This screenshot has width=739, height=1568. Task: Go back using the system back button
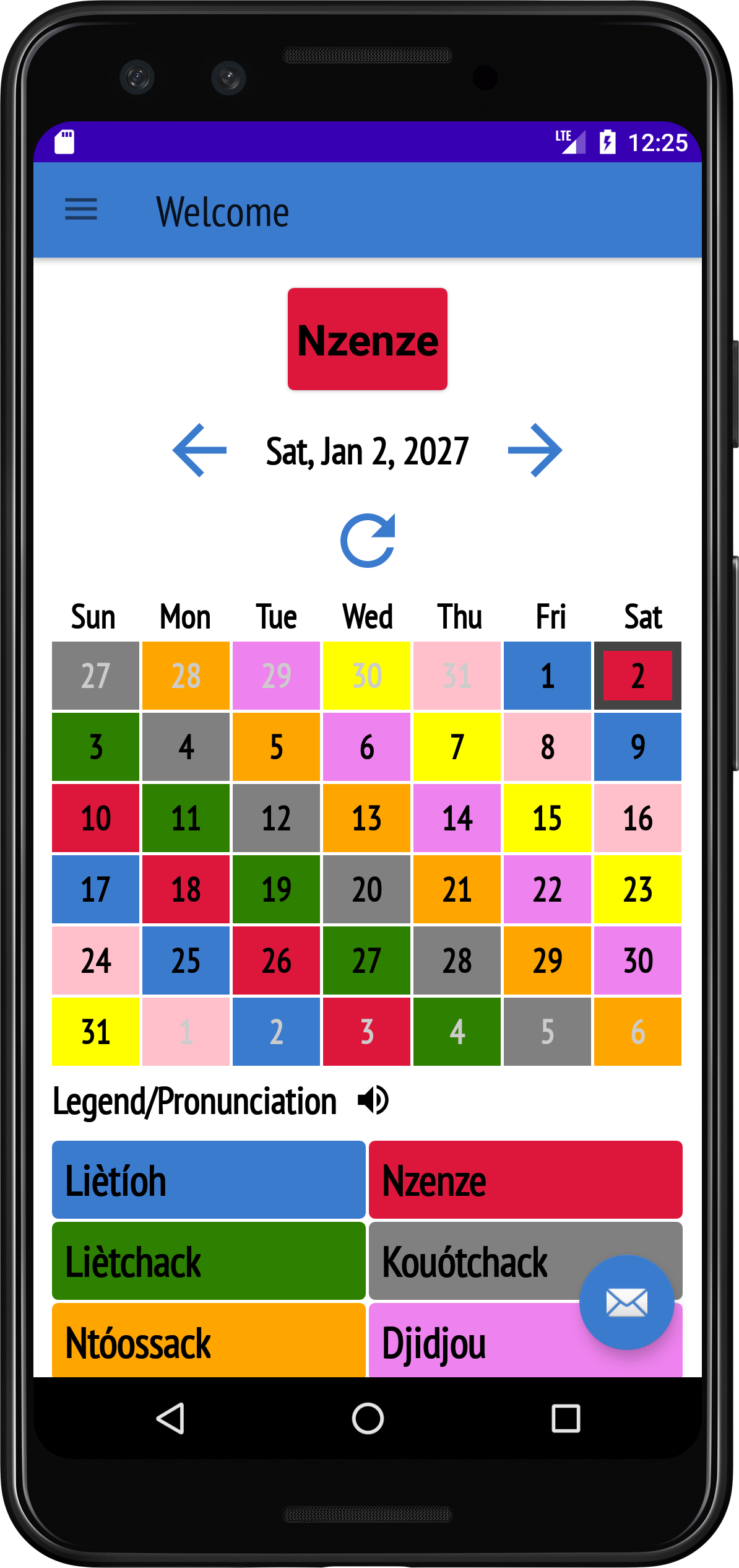(x=171, y=1418)
